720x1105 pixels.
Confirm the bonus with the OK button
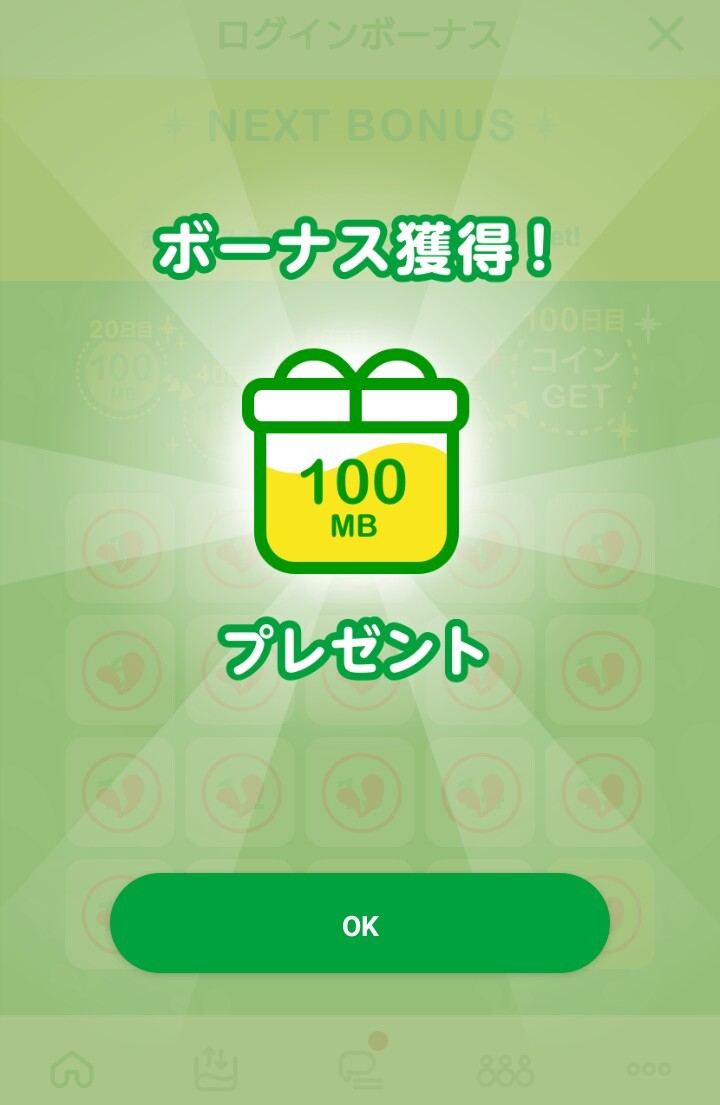click(360, 923)
